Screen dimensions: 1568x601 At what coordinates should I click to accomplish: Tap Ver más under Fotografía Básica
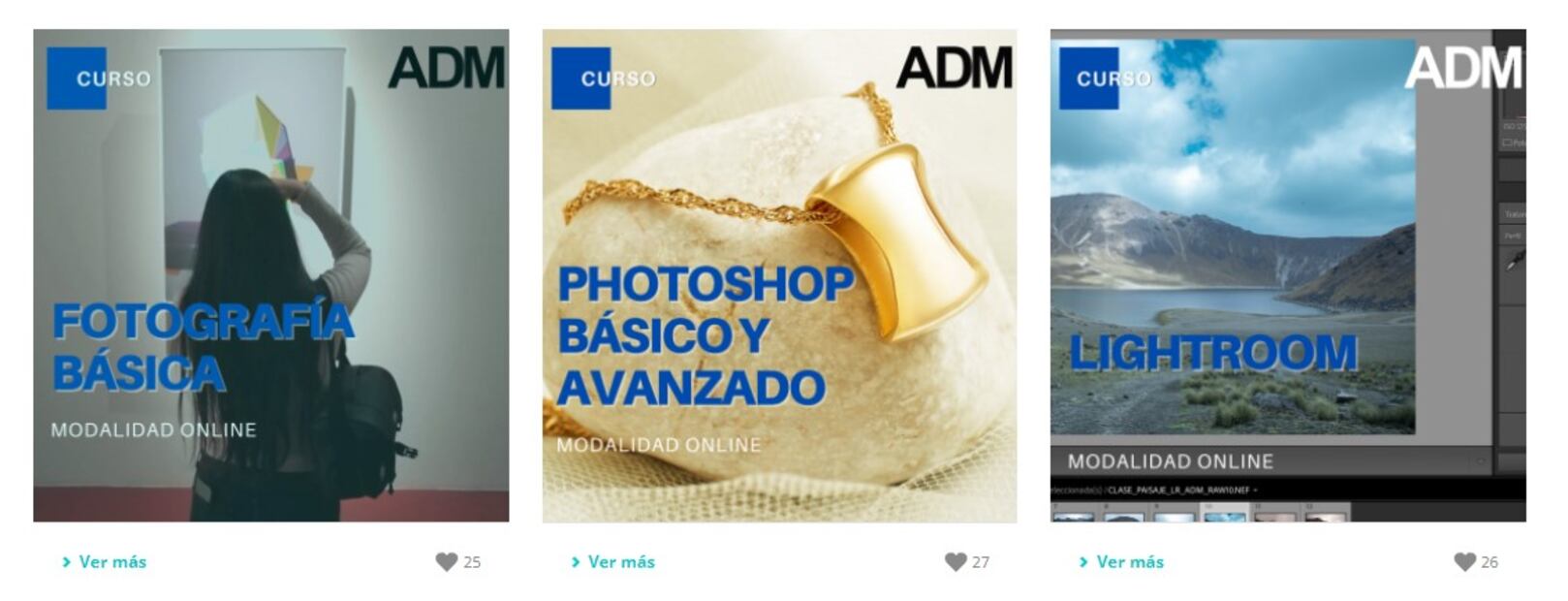[x=105, y=562]
